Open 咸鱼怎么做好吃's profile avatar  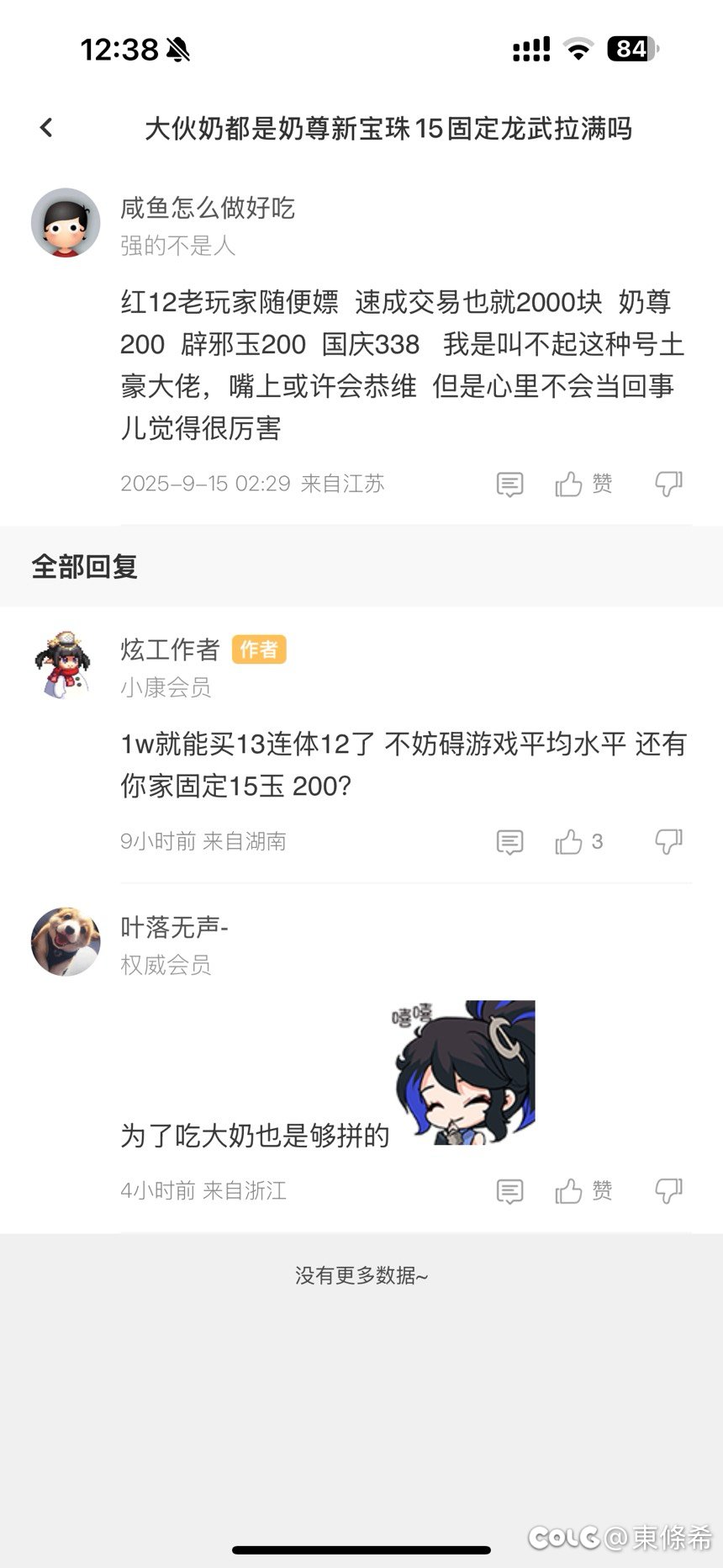click(66, 223)
